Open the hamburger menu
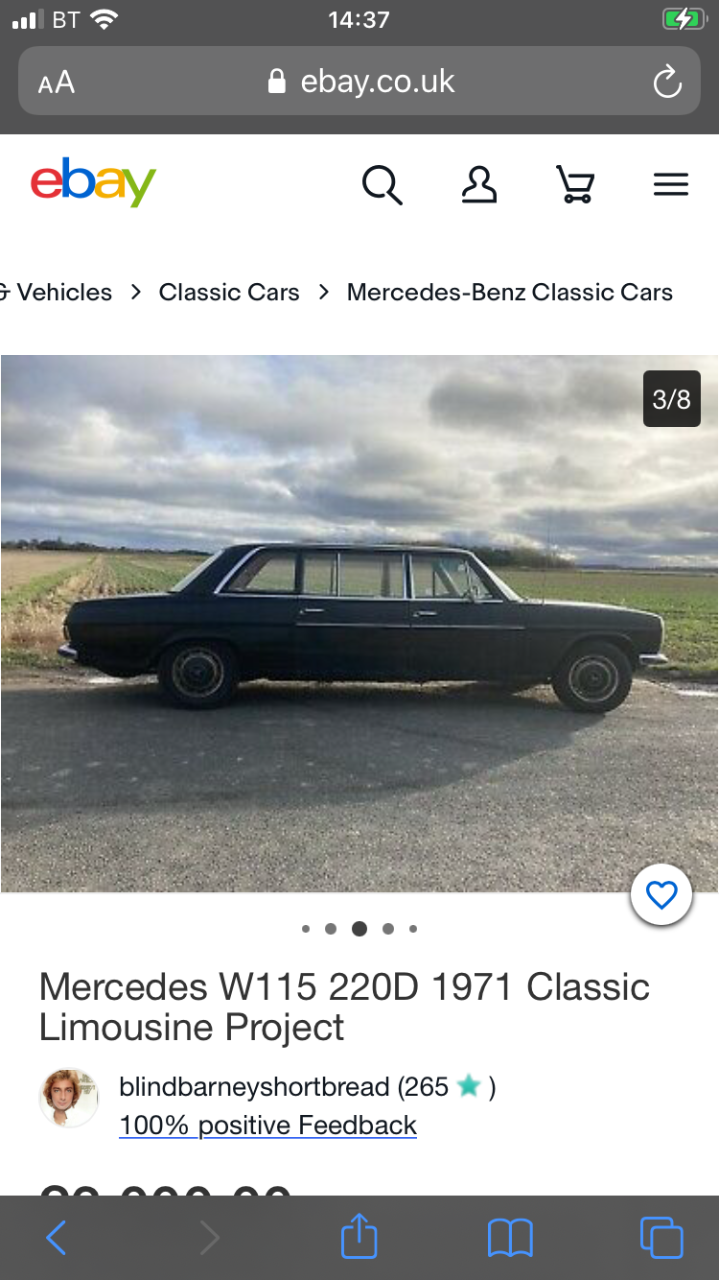 (671, 185)
